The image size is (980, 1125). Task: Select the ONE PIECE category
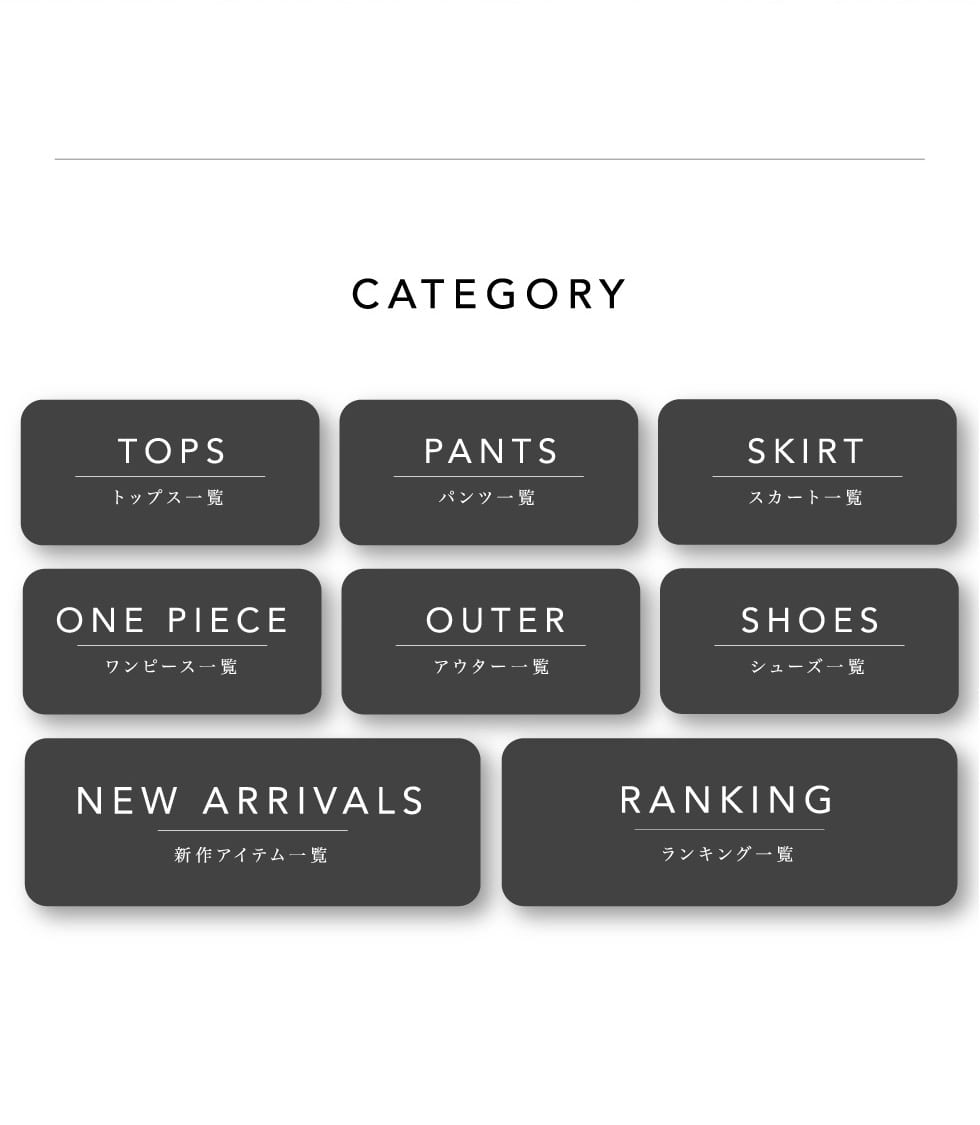[172, 641]
